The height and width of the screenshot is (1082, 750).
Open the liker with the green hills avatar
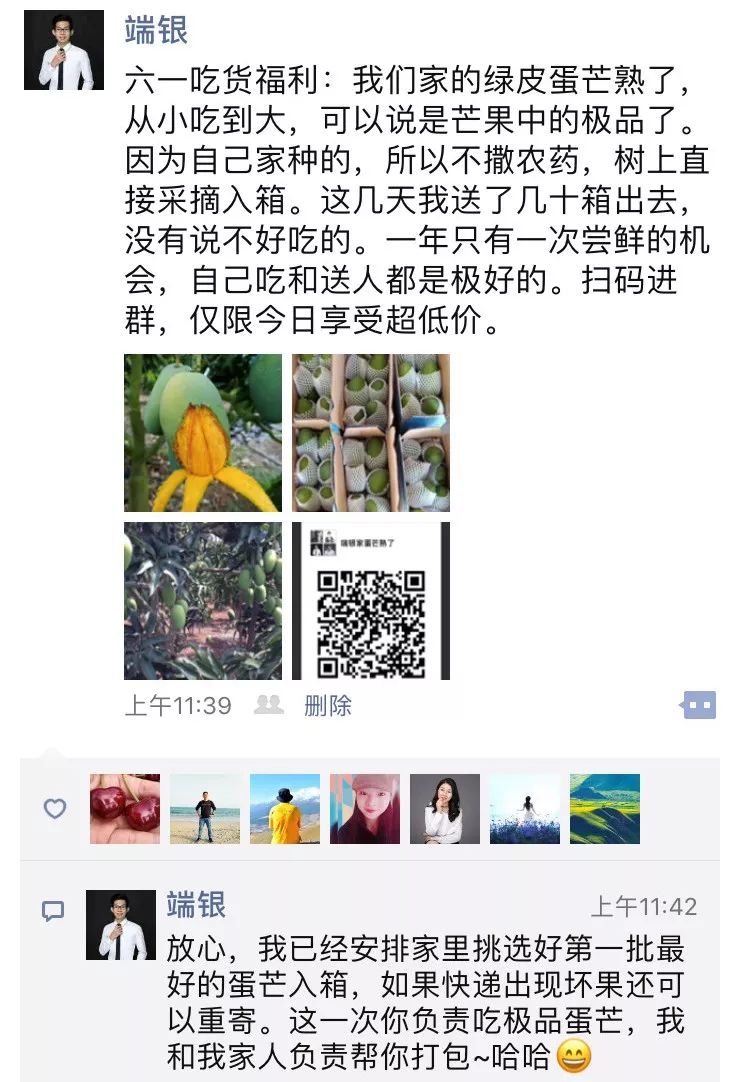[605, 809]
